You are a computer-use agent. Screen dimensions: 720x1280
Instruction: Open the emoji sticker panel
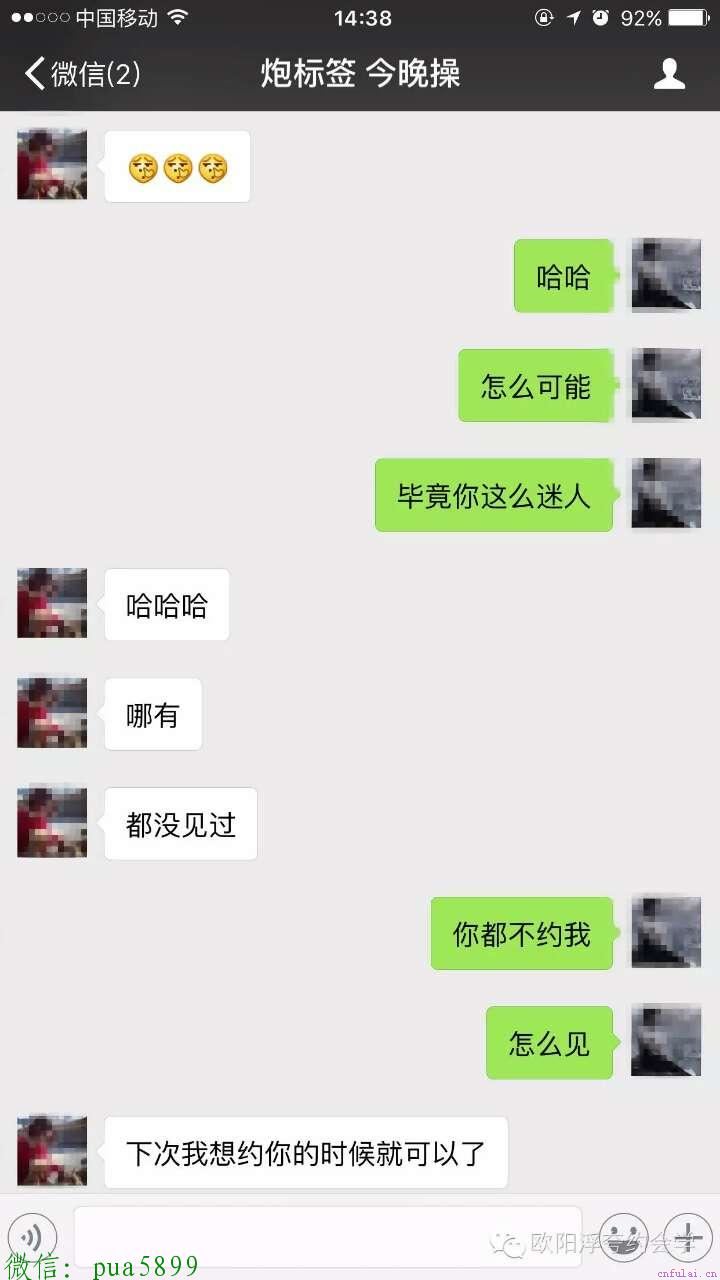tap(624, 1236)
